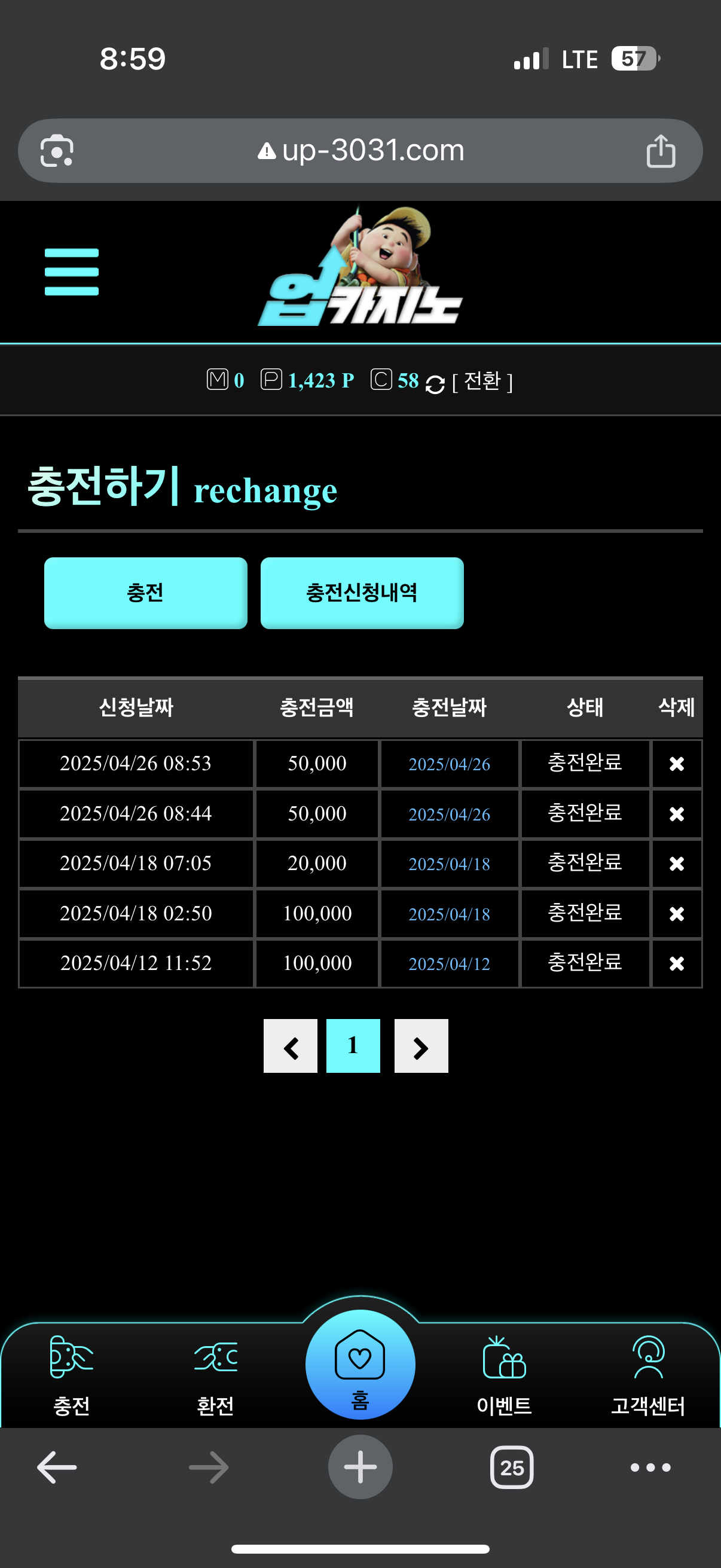Select page 1 in pagination

[x=353, y=1046]
